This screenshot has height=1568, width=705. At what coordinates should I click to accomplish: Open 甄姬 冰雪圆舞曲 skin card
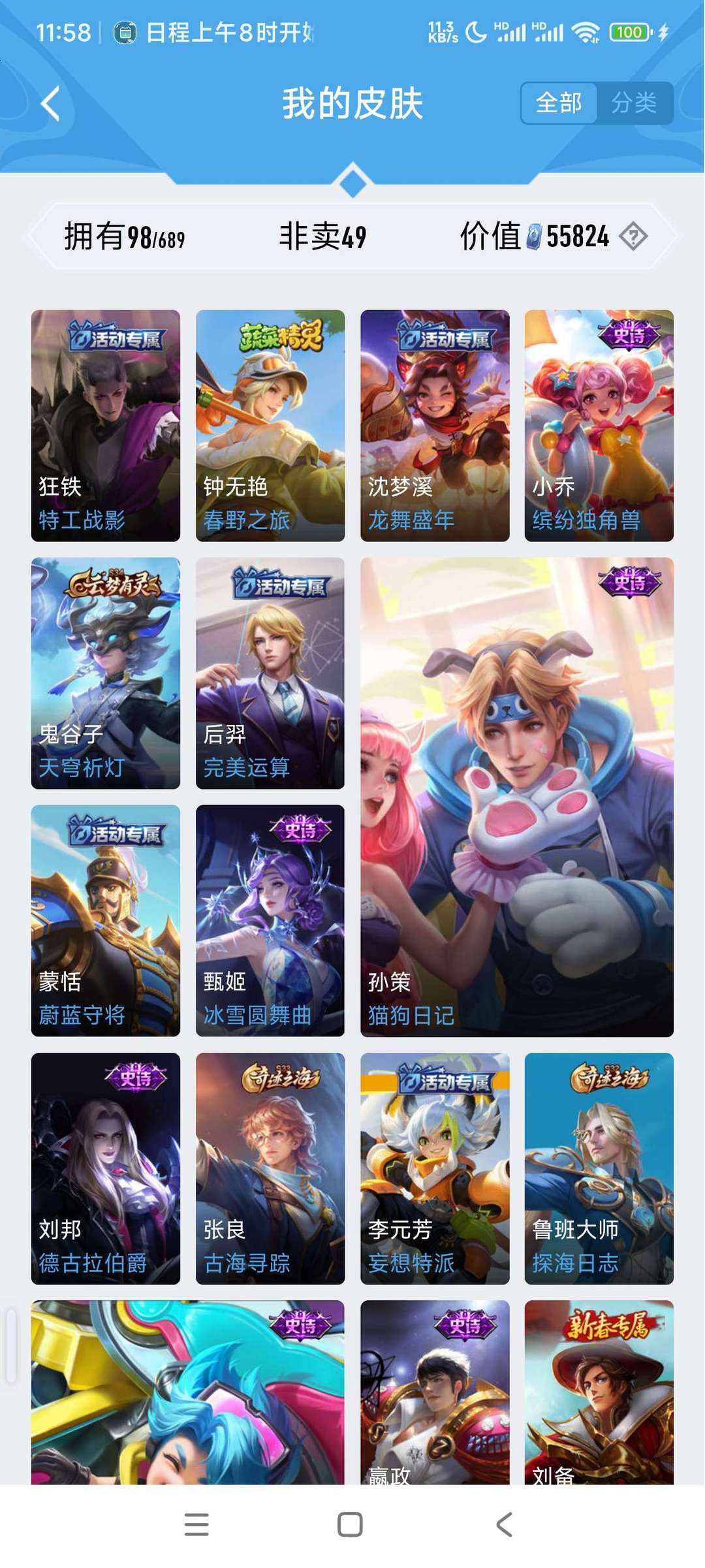[x=270, y=920]
